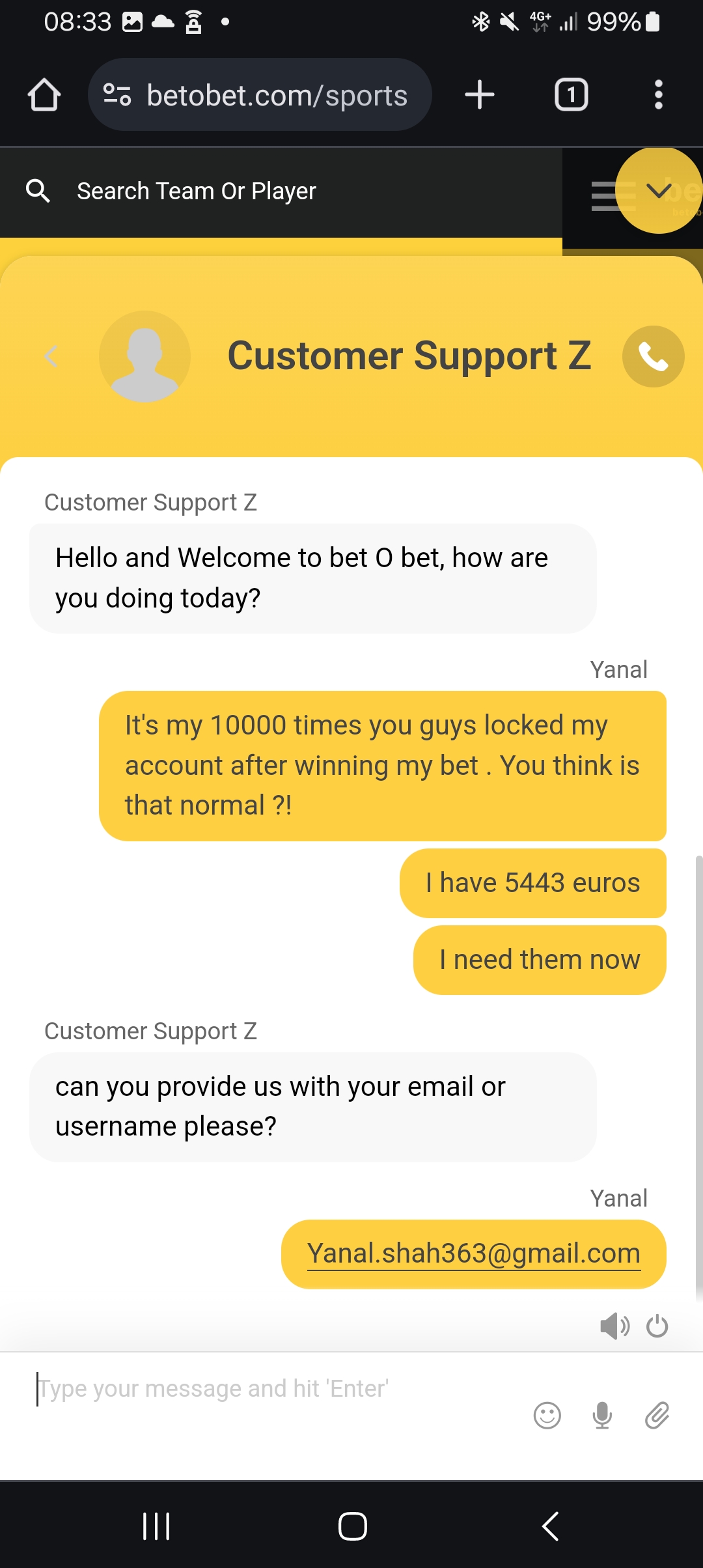Minimize the chat with yellow chevron

tap(658, 191)
